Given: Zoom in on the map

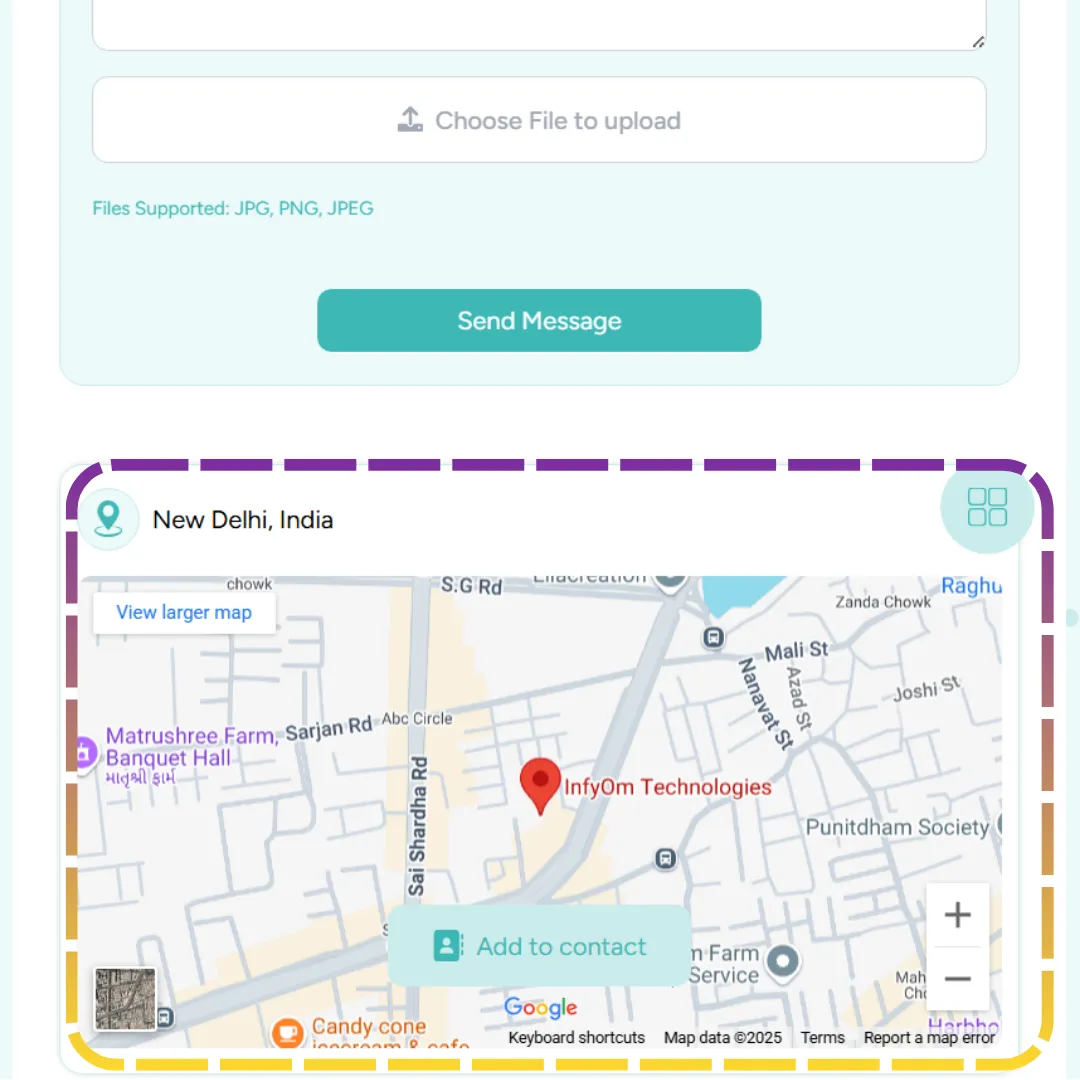Looking at the screenshot, I should pos(957,915).
